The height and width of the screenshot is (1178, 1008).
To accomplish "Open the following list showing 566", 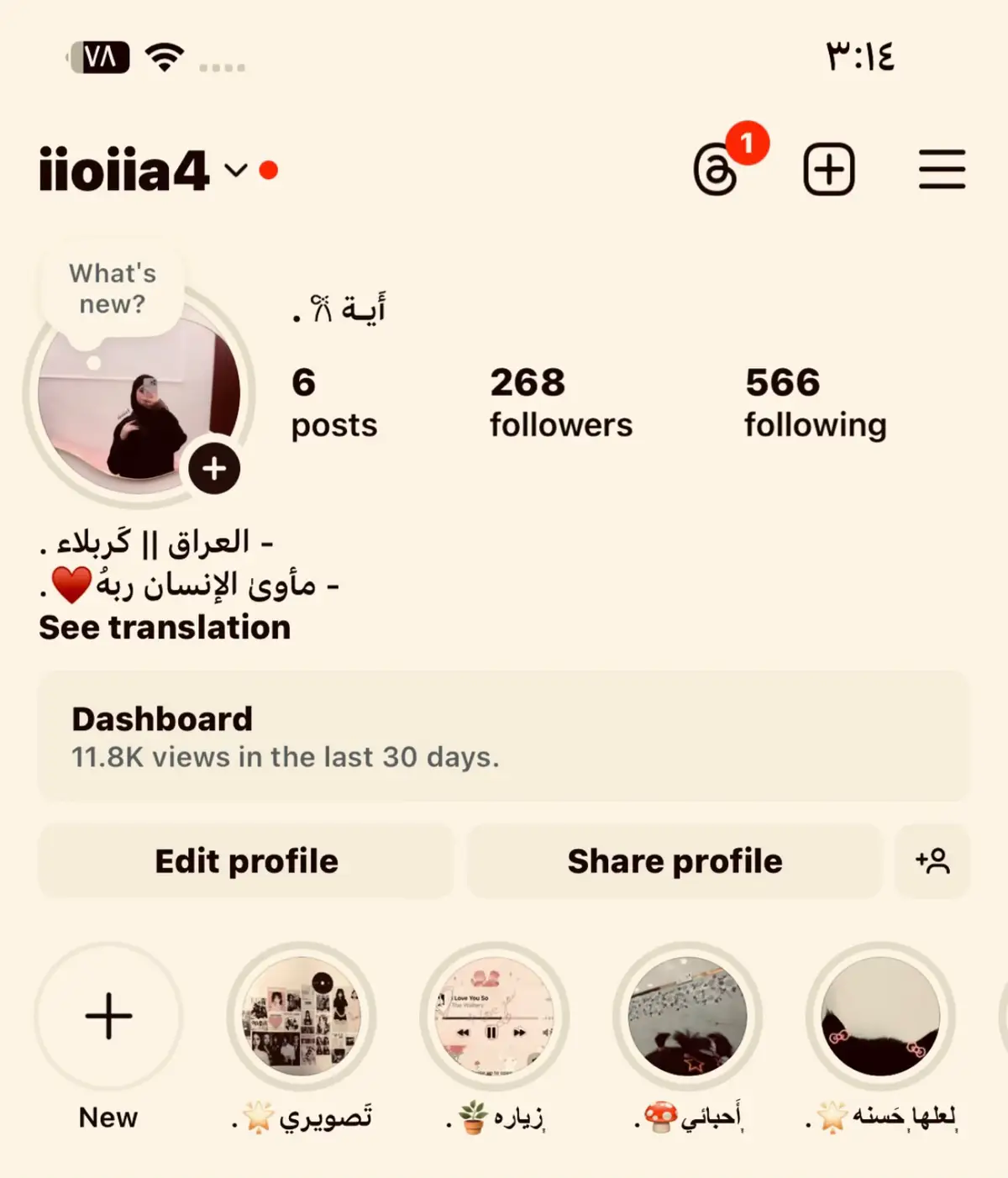I will (x=814, y=402).
